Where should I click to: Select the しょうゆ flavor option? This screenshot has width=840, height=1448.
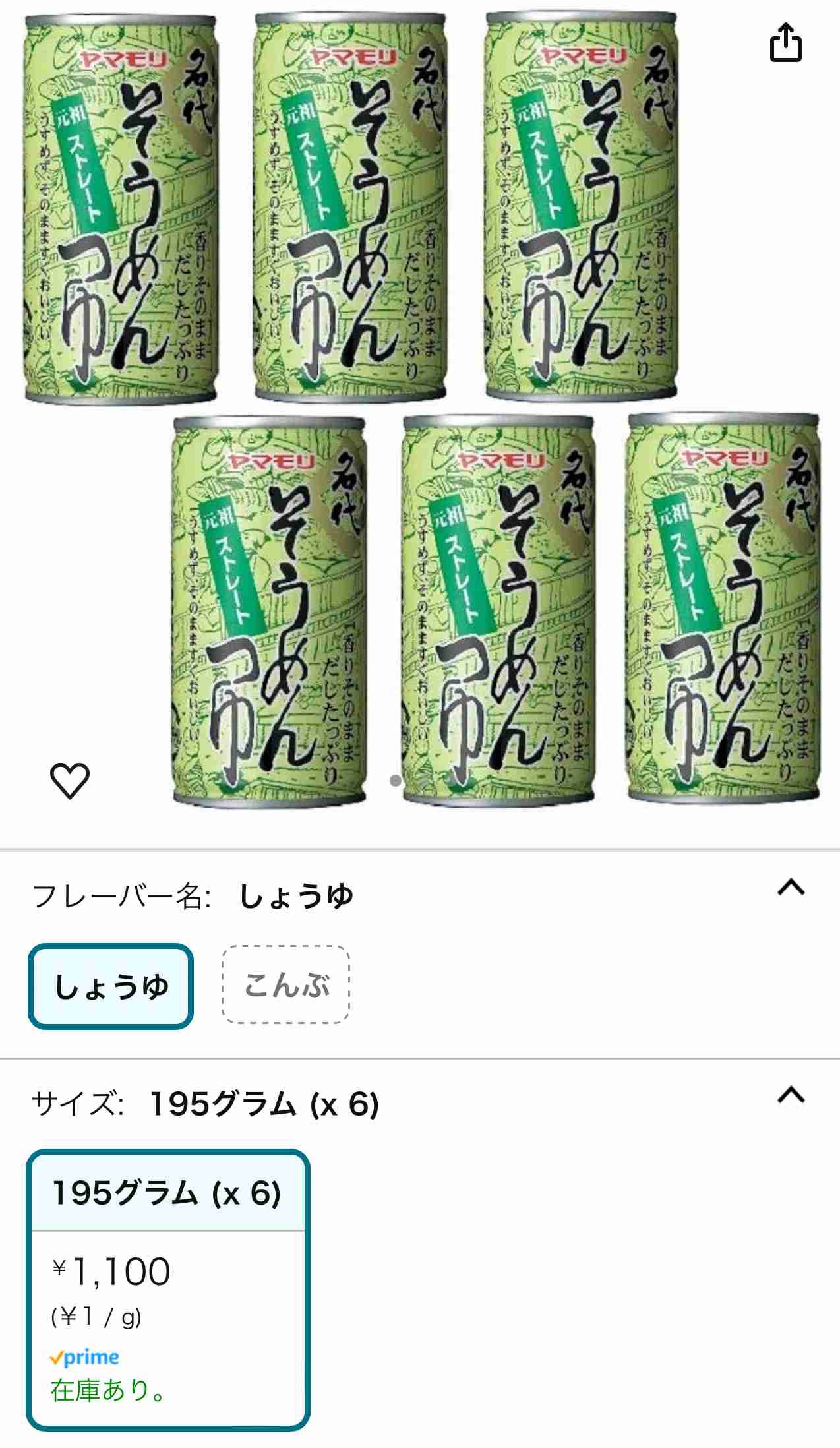click(x=111, y=986)
